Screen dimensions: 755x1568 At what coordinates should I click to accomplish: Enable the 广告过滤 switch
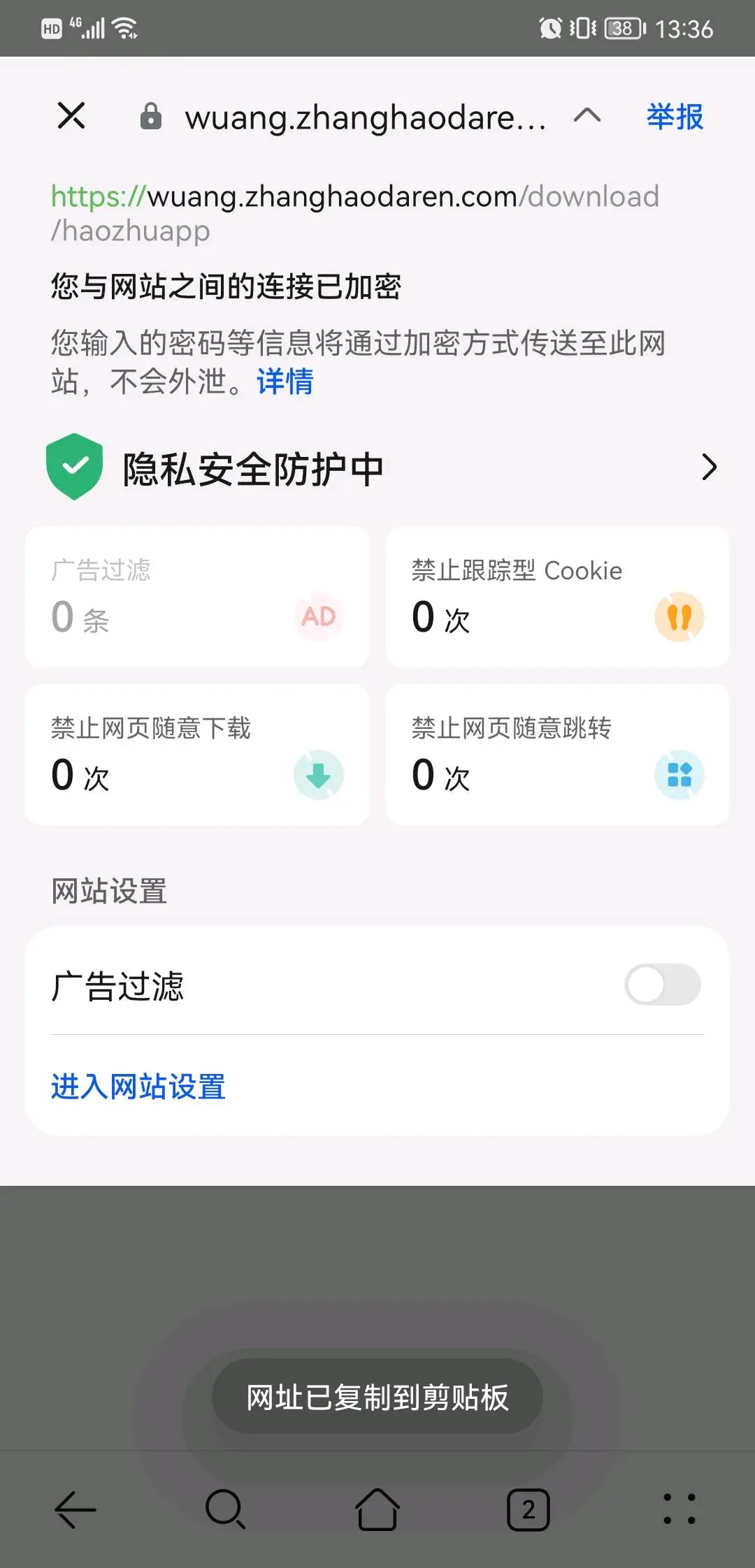click(x=662, y=985)
